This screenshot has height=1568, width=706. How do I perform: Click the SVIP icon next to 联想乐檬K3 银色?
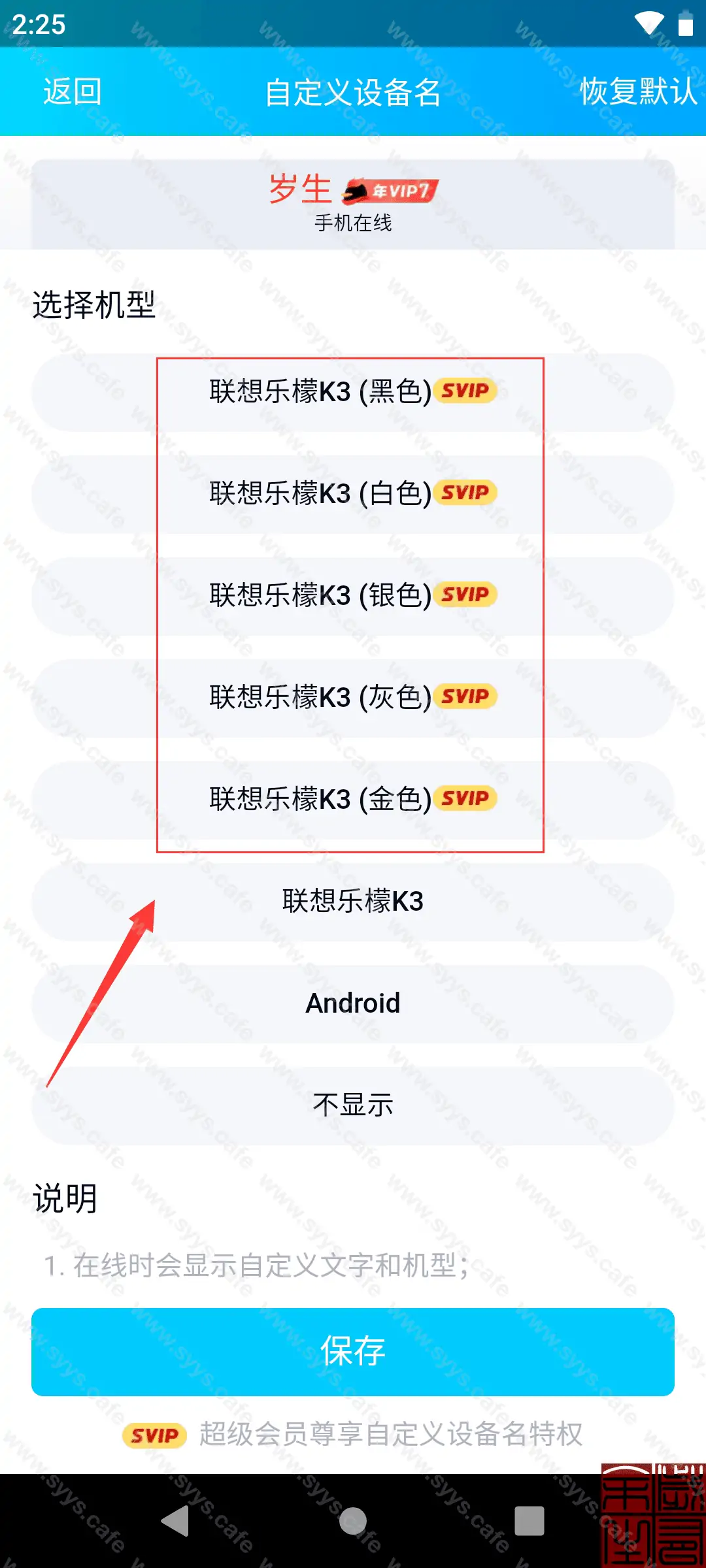click(465, 594)
